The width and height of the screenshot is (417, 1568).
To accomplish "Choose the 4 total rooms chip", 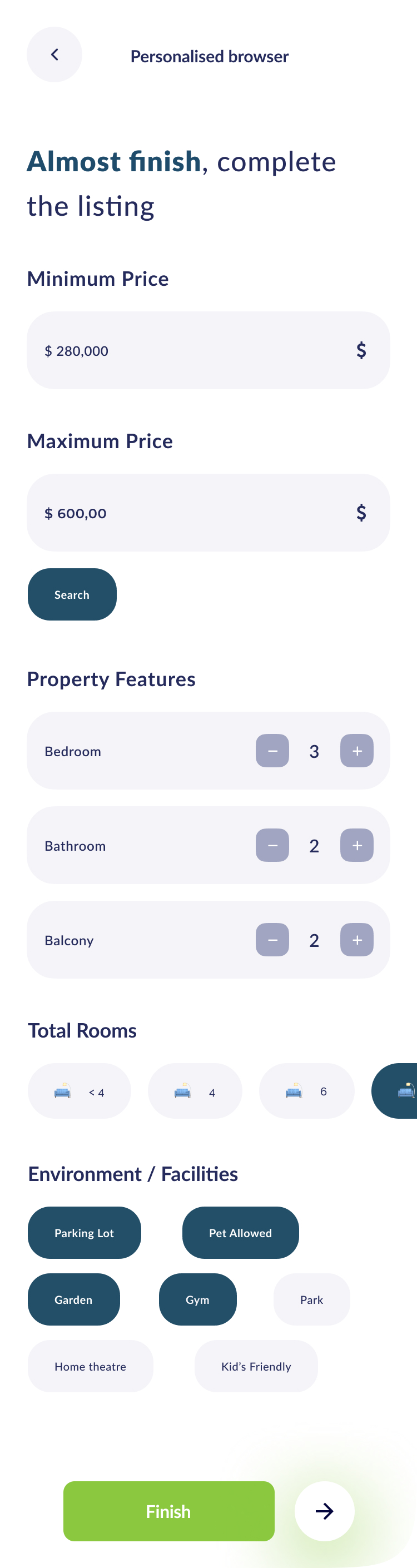I will click(x=195, y=1091).
